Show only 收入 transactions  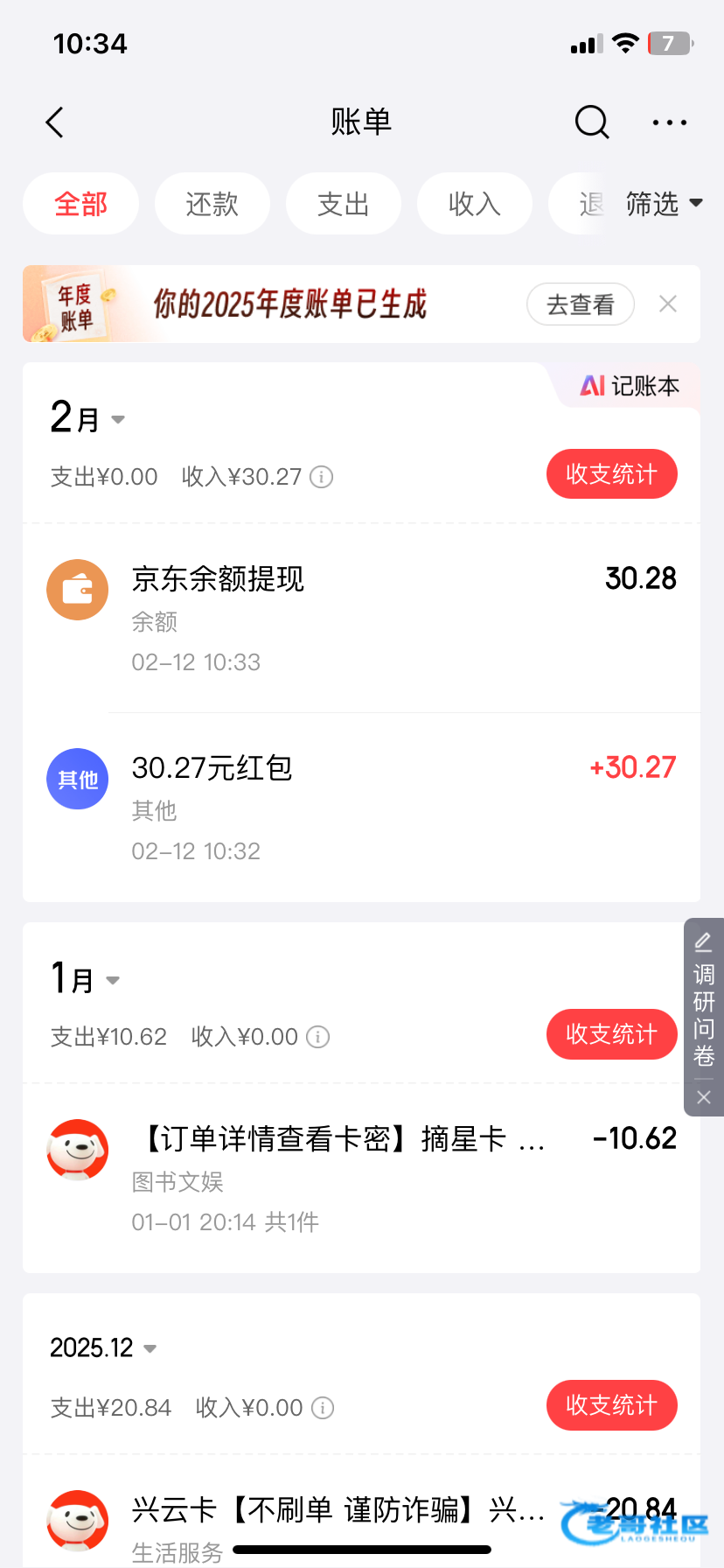[474, 204]
